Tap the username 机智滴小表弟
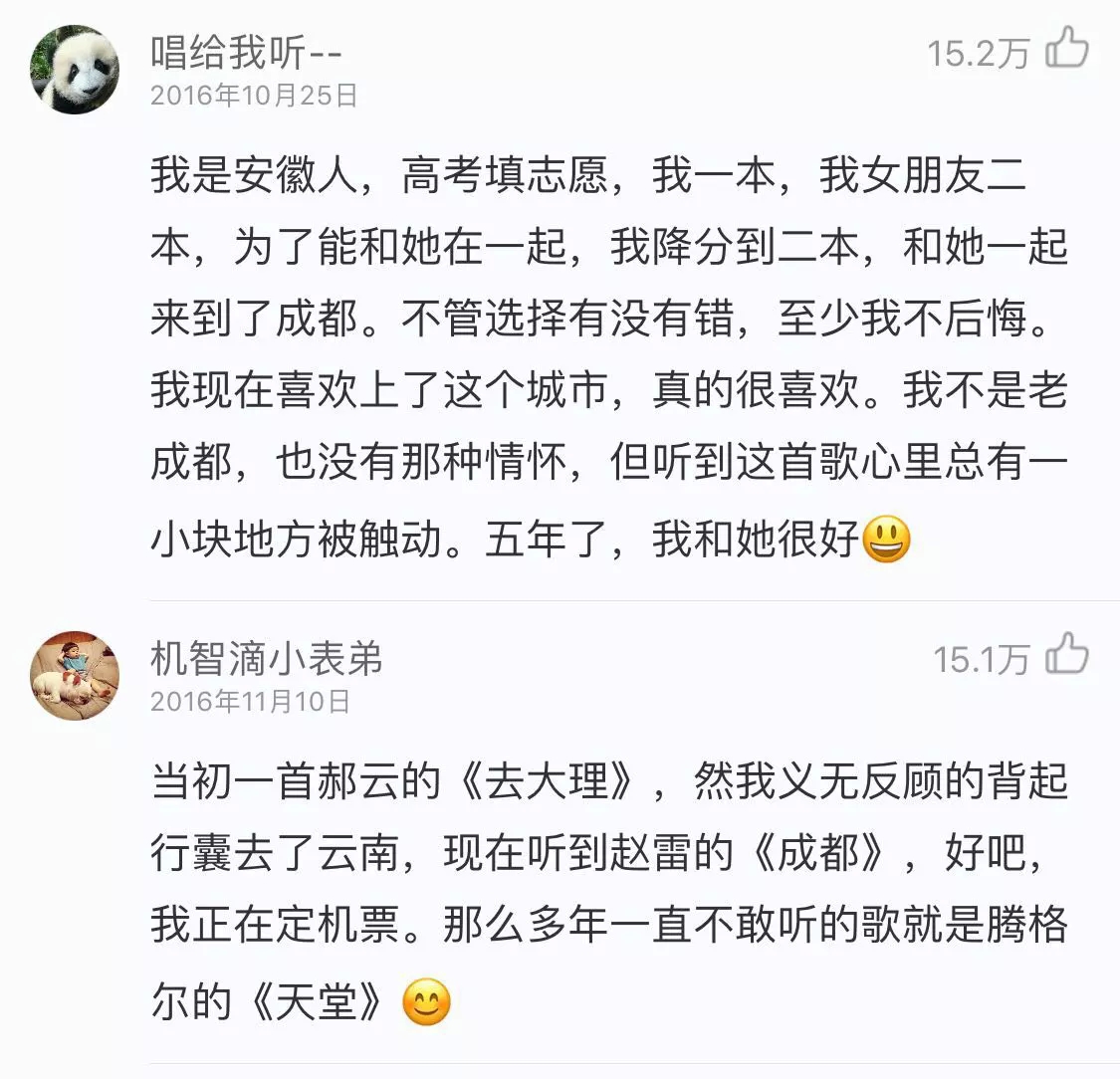 [x=266, y=658]
